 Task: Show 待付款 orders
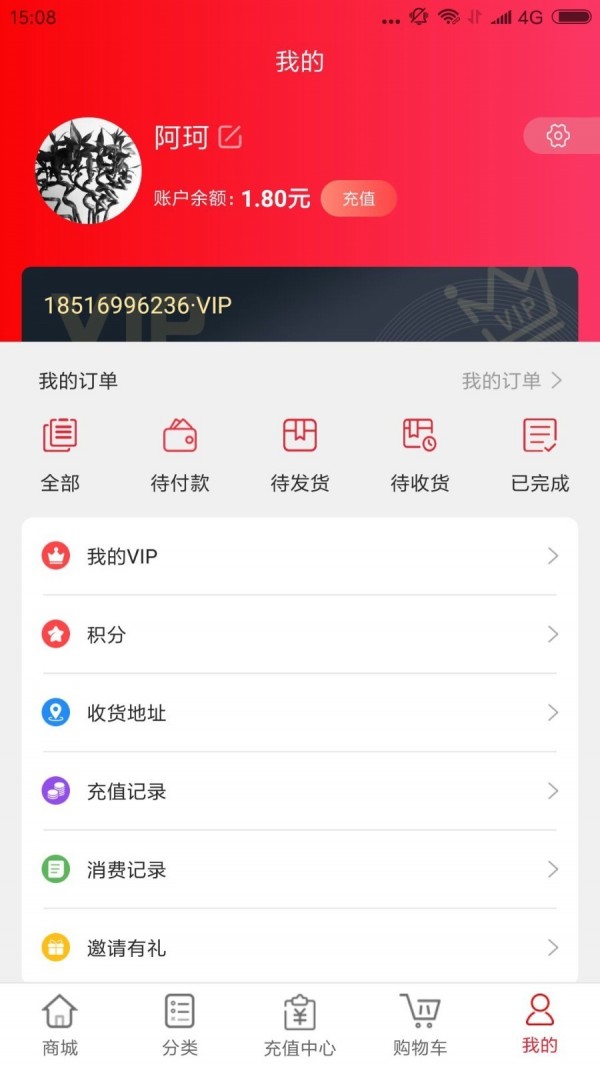180,455
